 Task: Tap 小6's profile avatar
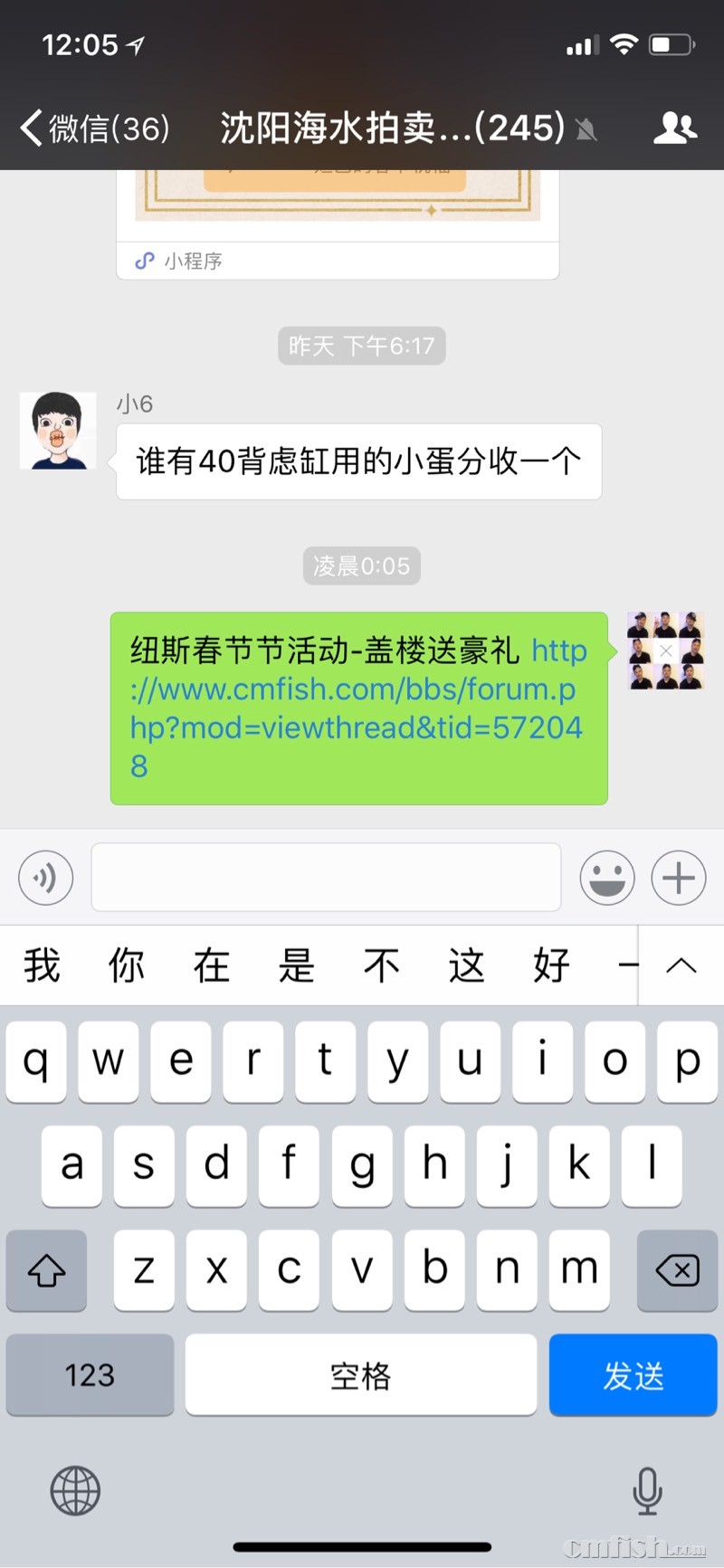(x=58, y=431)
